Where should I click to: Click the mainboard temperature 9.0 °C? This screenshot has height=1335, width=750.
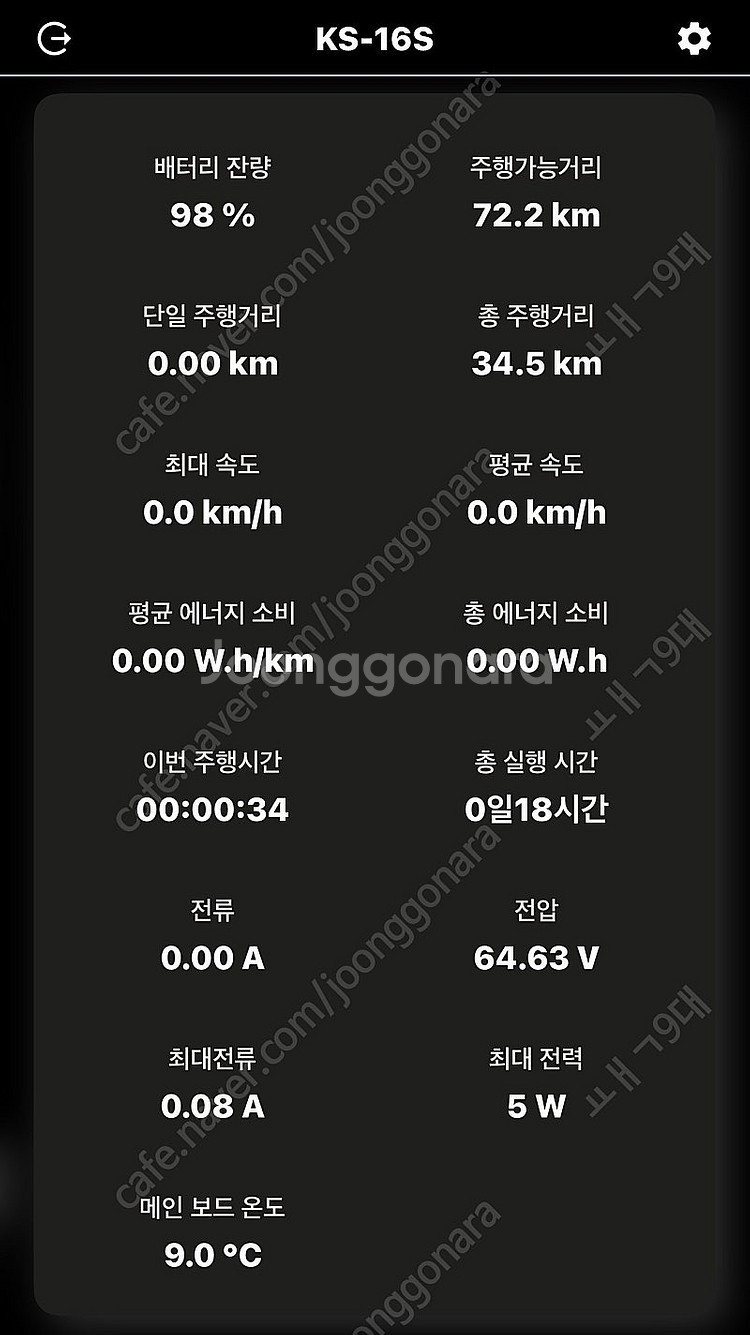214,1253
